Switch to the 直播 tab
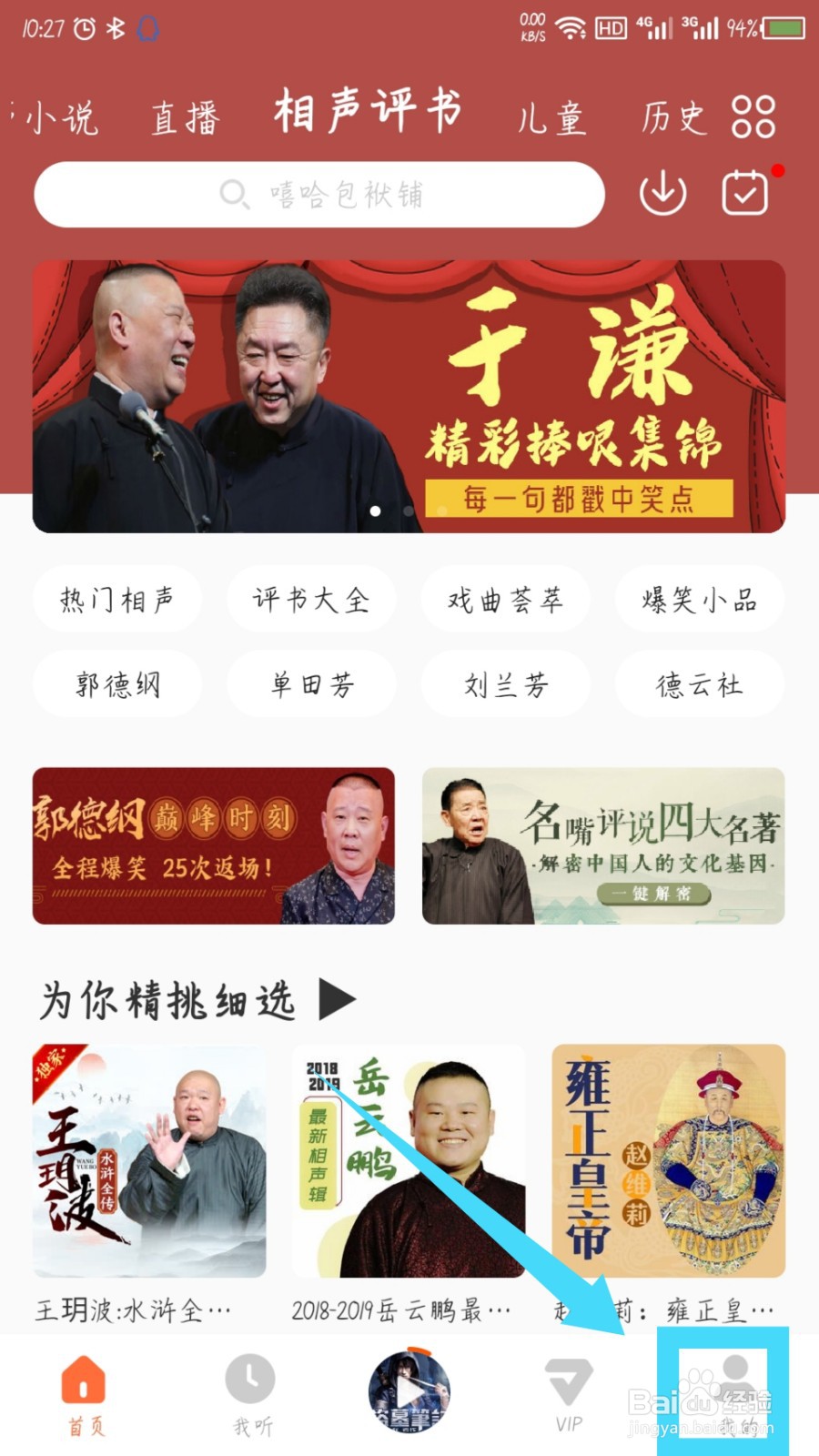The width and height of the screenshot is (819, 1456). (186, 118)
